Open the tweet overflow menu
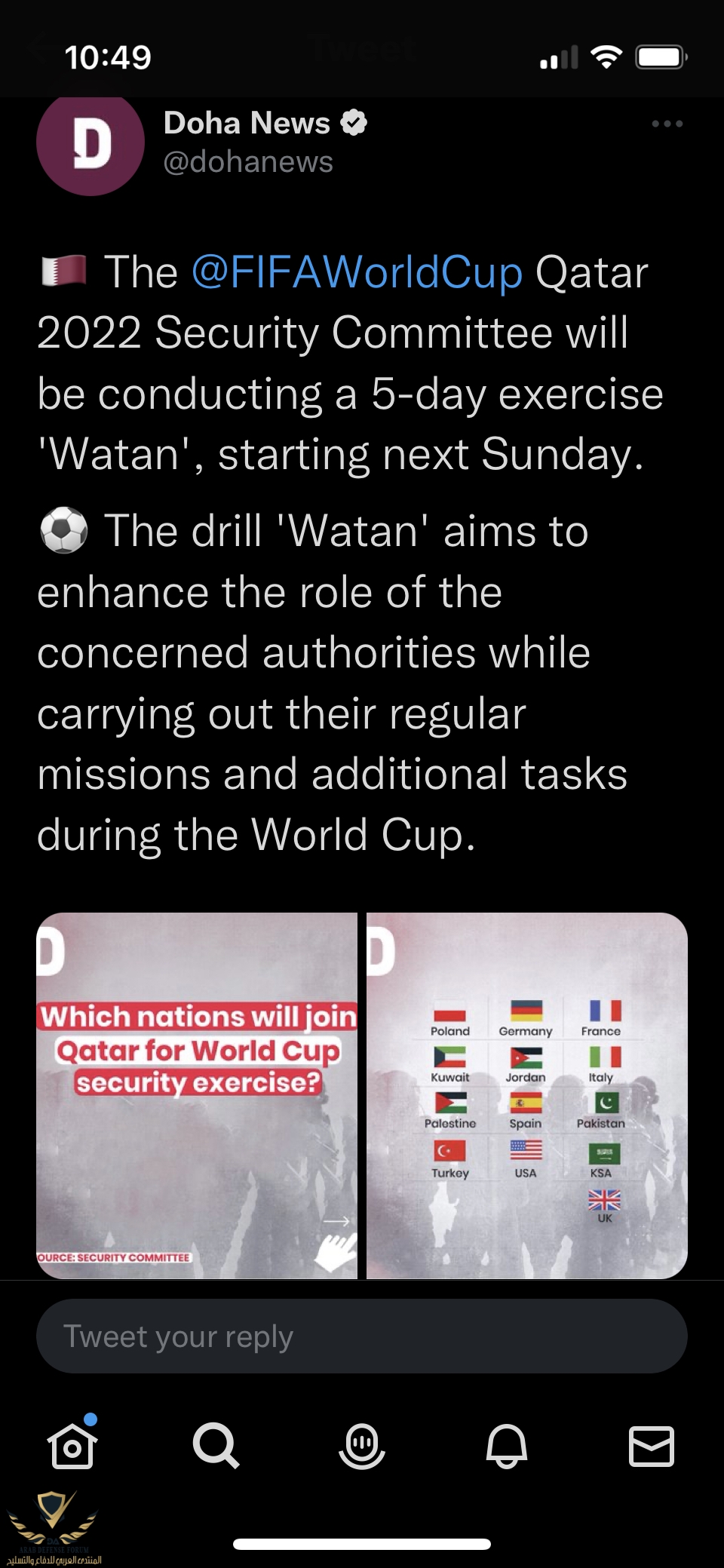Screen dimensions: 724x1568 [x=667, y=124]
